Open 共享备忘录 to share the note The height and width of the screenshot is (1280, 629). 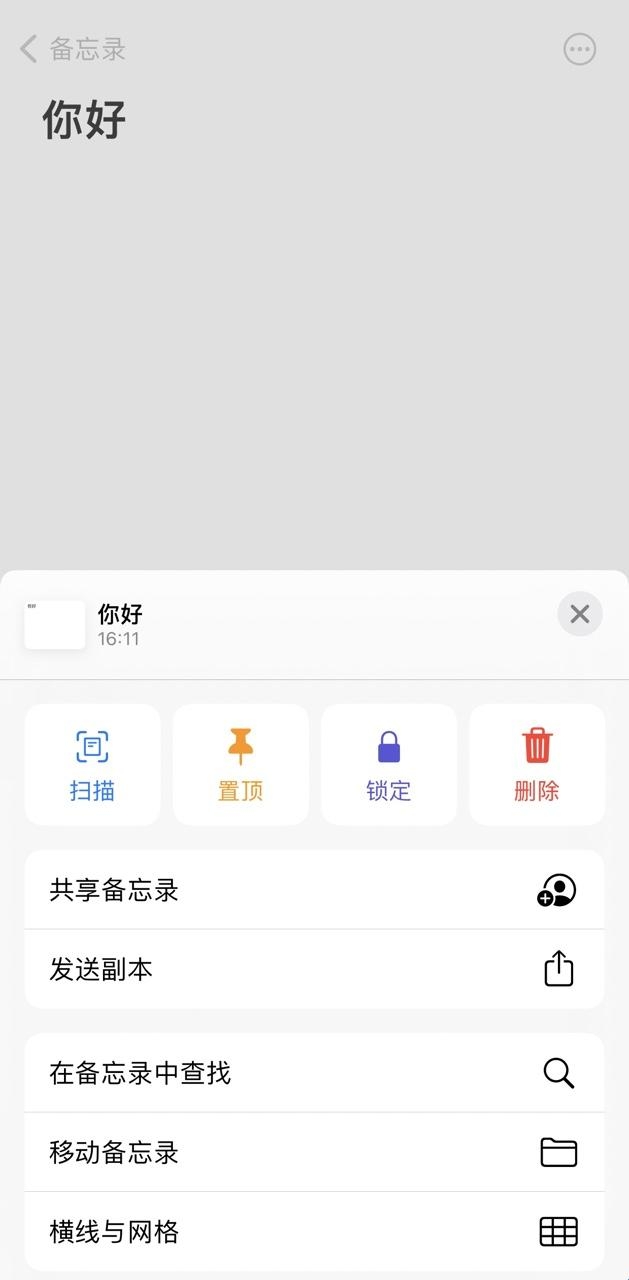click(x=314, y=890)
